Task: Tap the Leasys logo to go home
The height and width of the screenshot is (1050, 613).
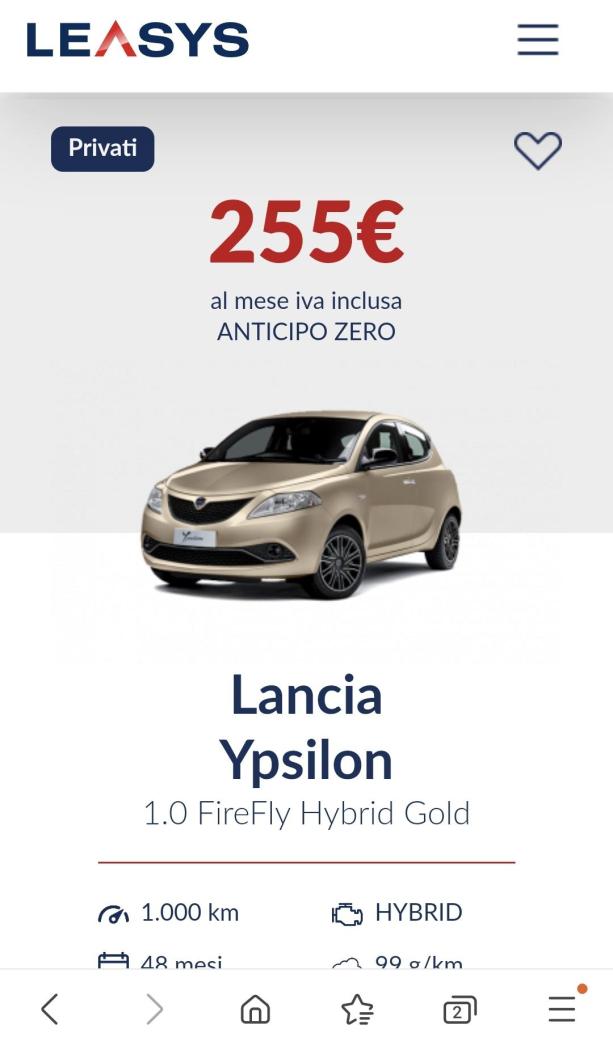Action: pos(137,40)
